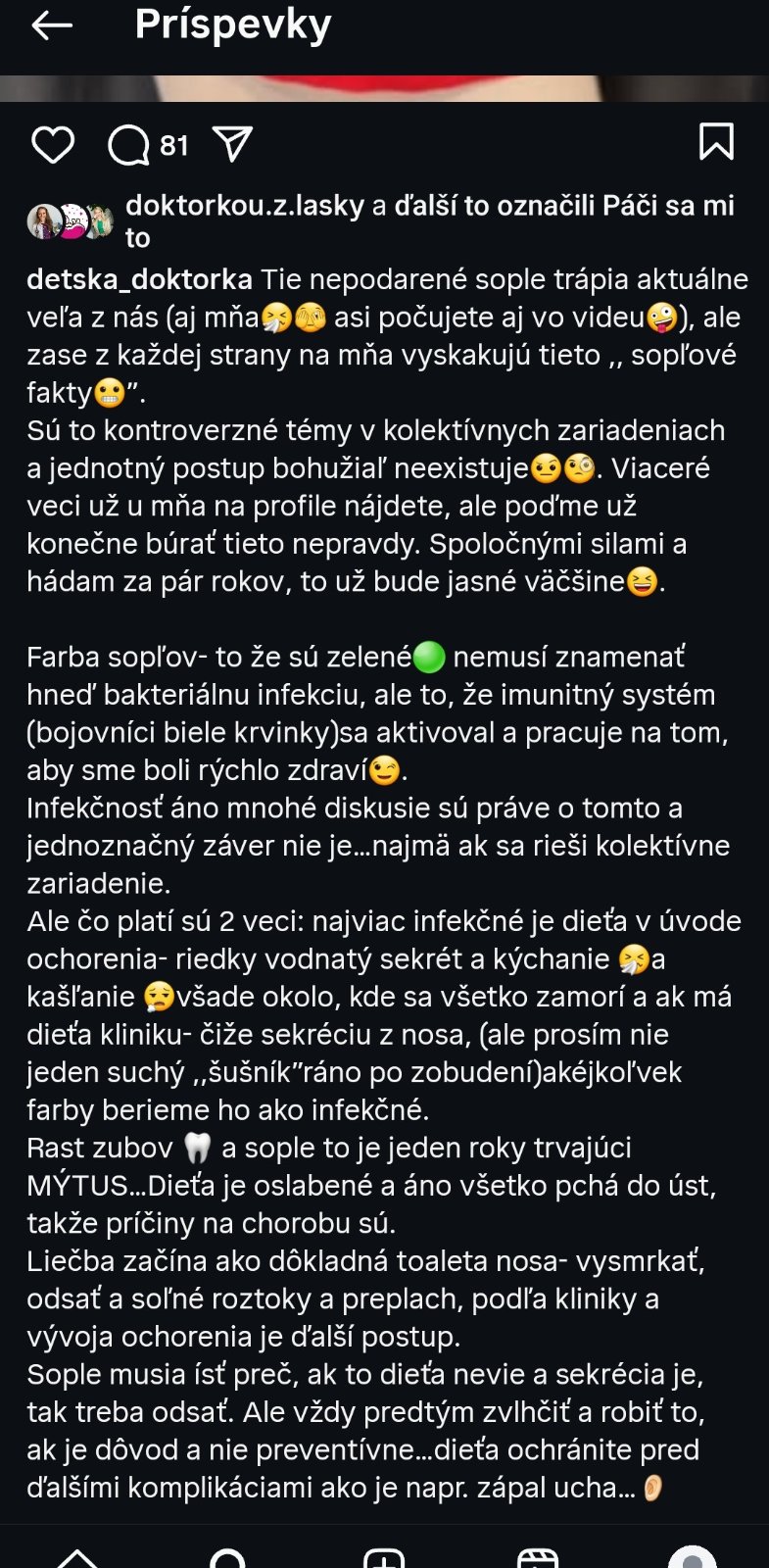Viewport: 769px width, 1568px height.
Task: Switch to the Search tab
Action: (228, 1558)
